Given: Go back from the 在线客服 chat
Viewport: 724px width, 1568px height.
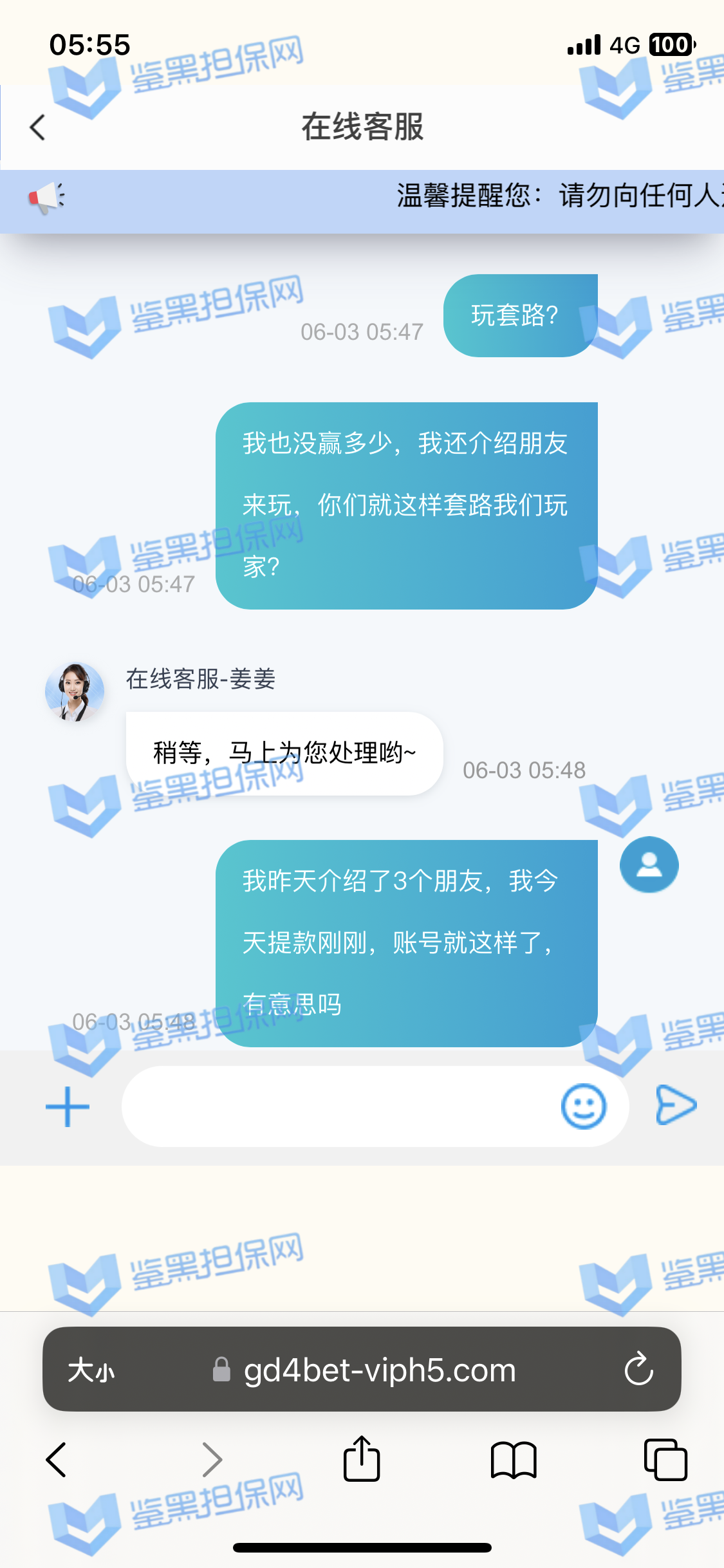Looking at the screenshot, I should click(38, 127).
